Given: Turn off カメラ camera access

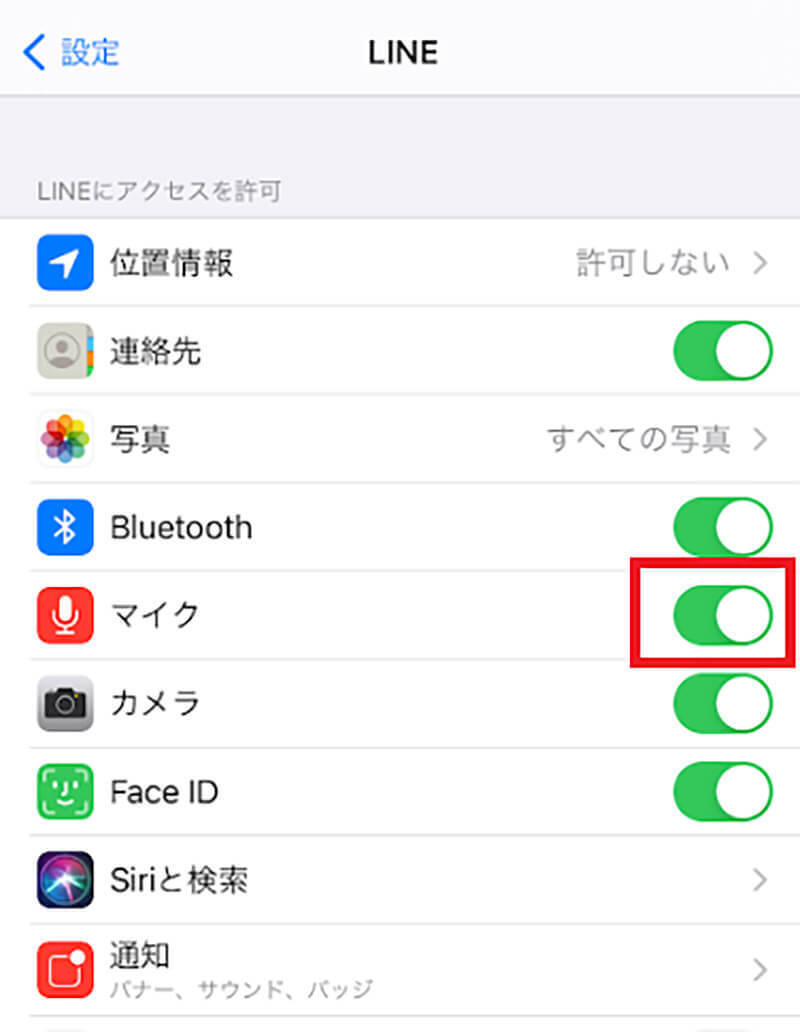Looking at the screenshot, I should pyautogui.click(x=722, y=703).
